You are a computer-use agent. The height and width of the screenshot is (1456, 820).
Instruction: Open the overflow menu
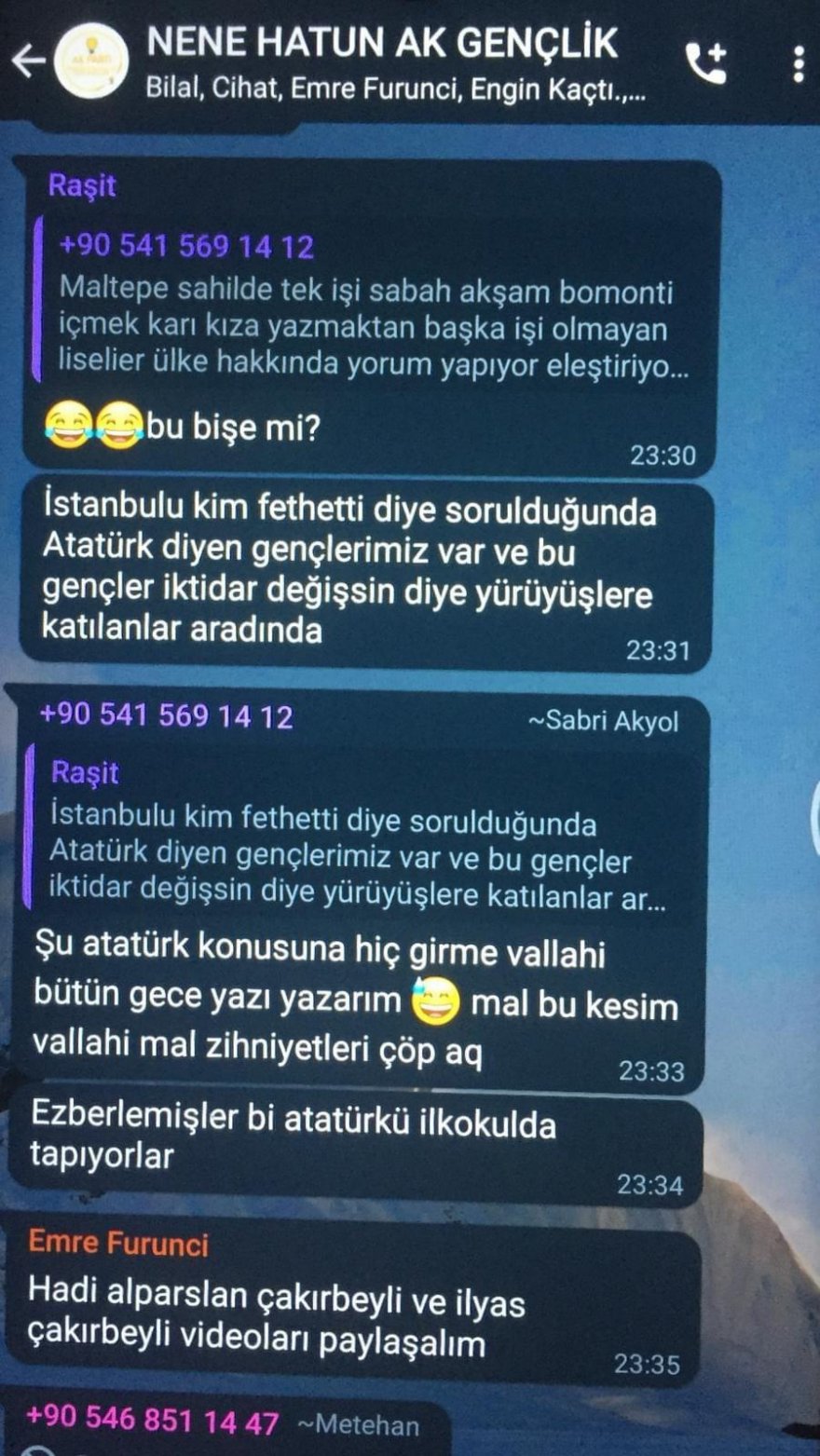click(798, 63)
